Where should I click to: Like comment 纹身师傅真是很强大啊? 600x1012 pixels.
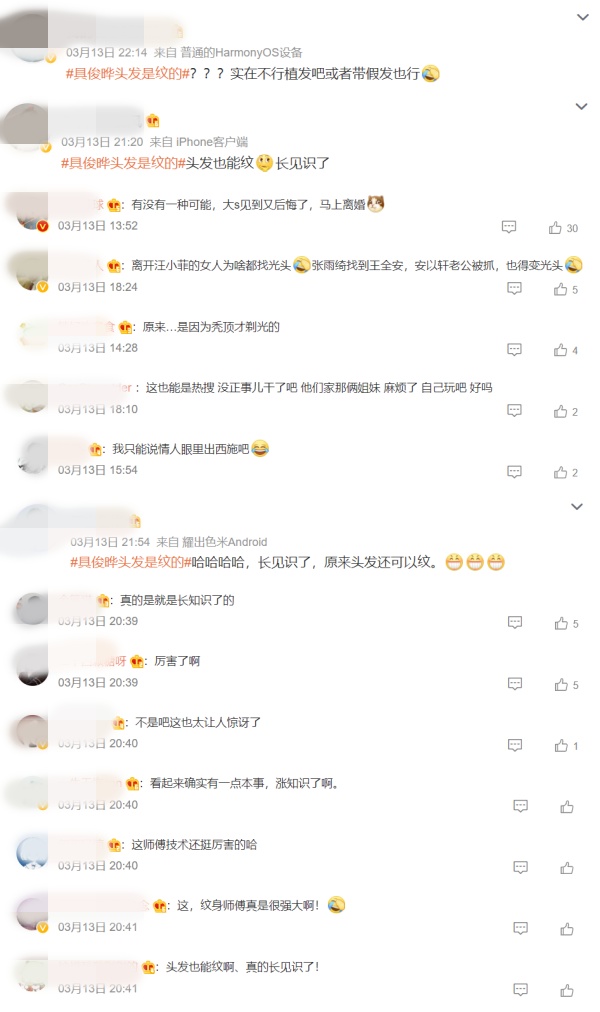tap(567, 928)
